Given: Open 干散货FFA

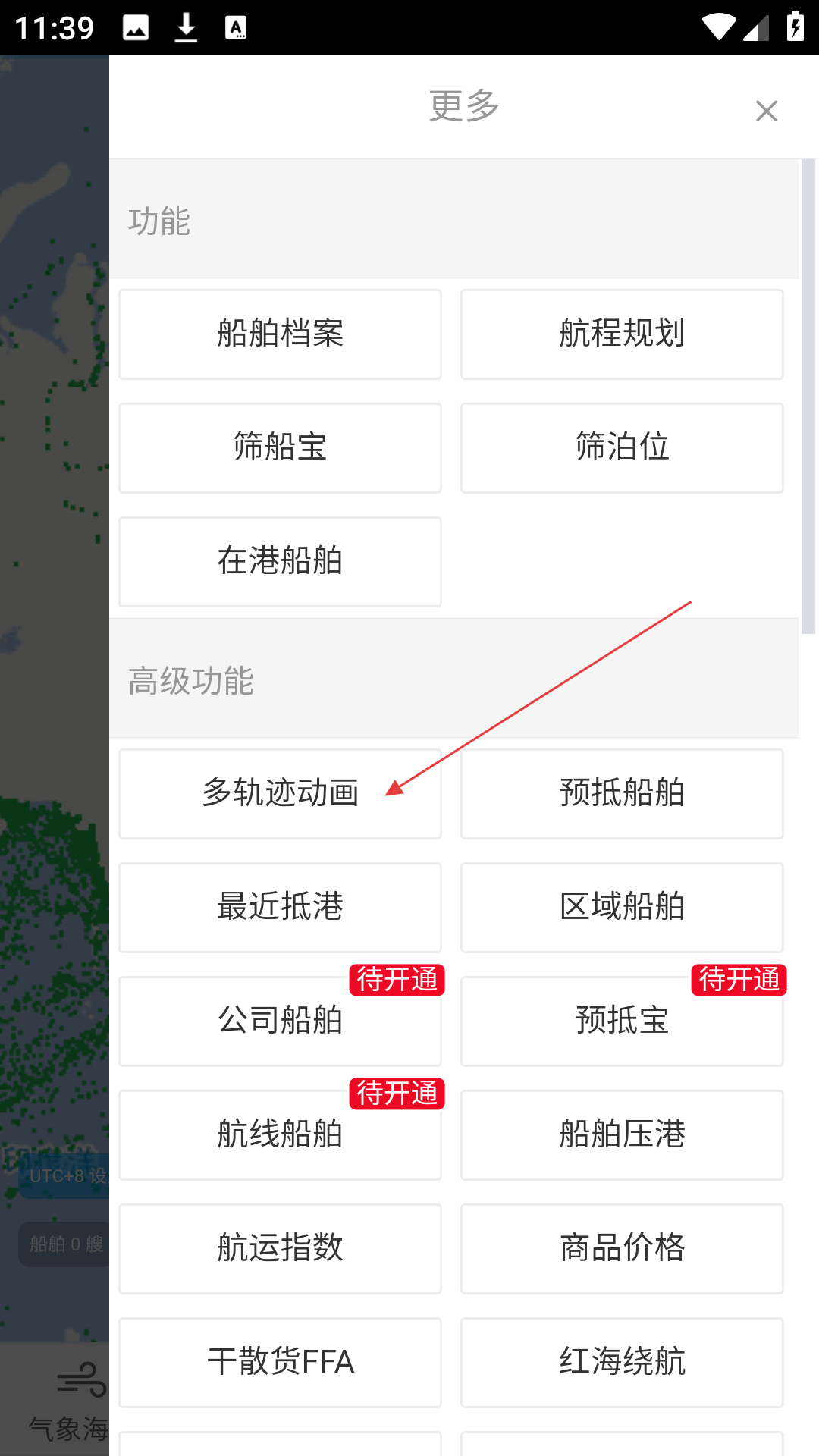Looking at the screenshot, I should click(x=280, y=1363).
